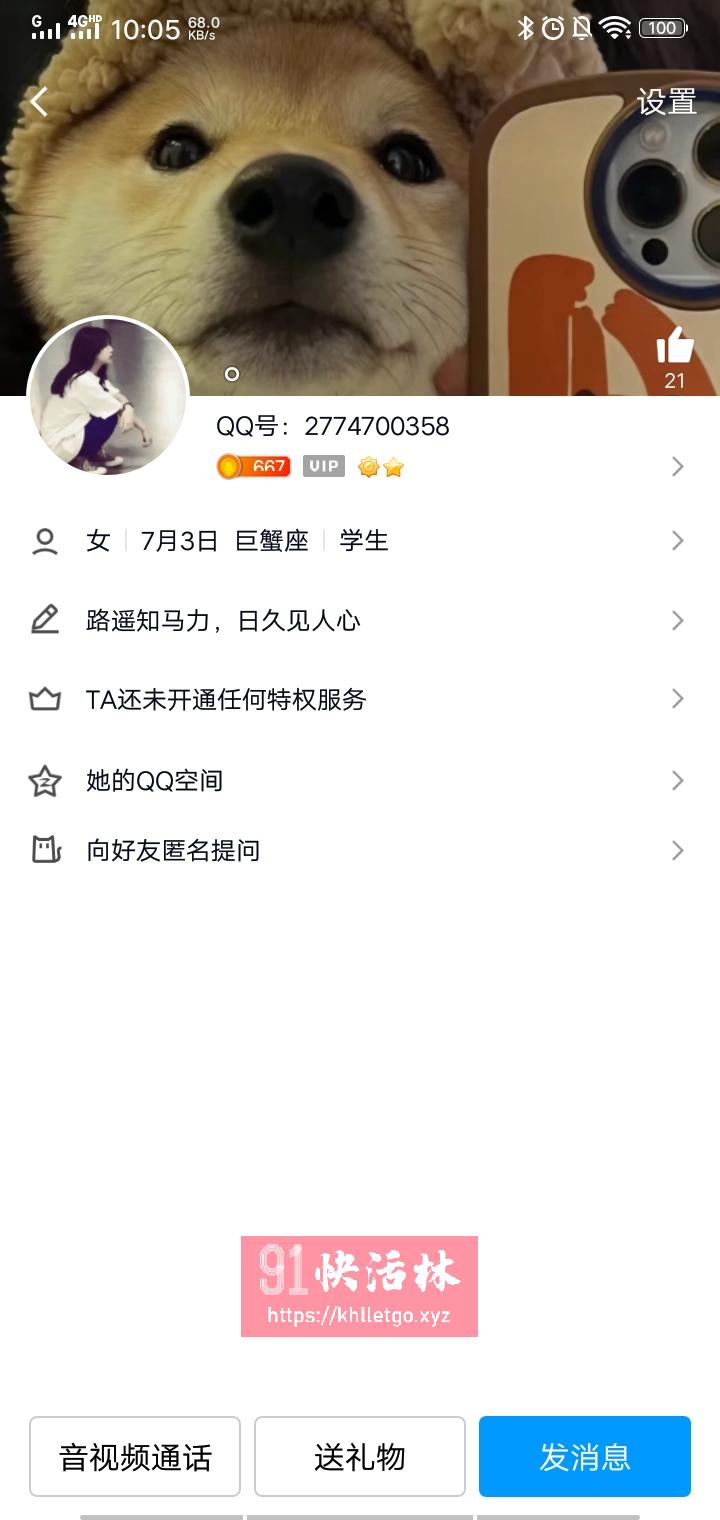Click the VIP badge next to the level
The height and width of the screenshot is (1520, 720).
tap(322, 466)
